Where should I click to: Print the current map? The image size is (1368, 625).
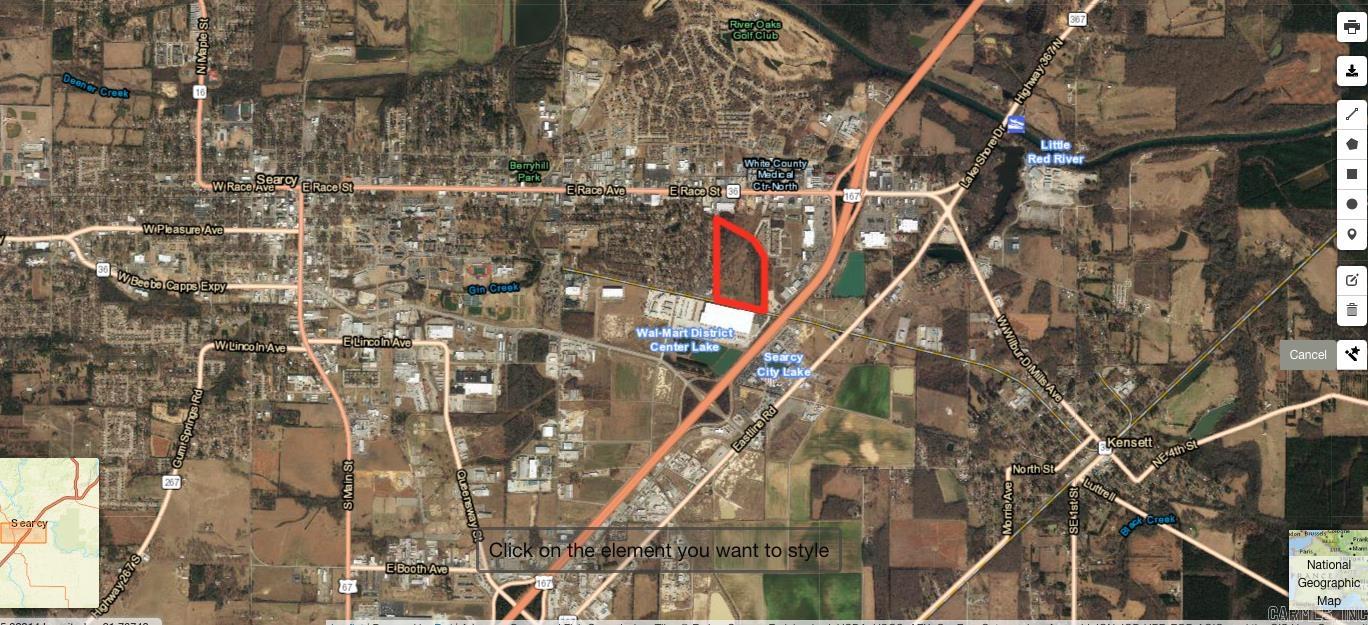1352,27
